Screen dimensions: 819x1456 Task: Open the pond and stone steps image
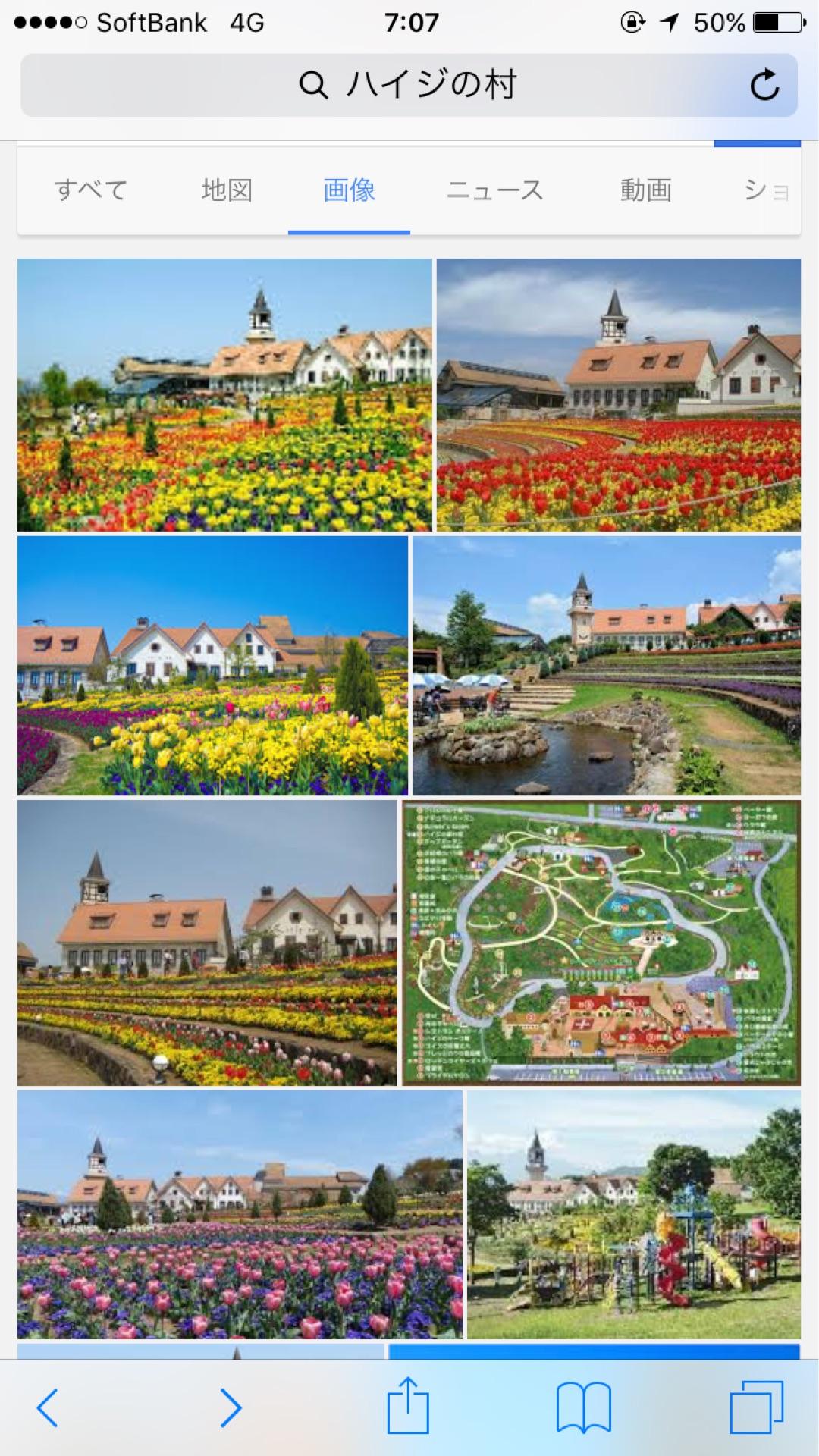tap(606, 666)
